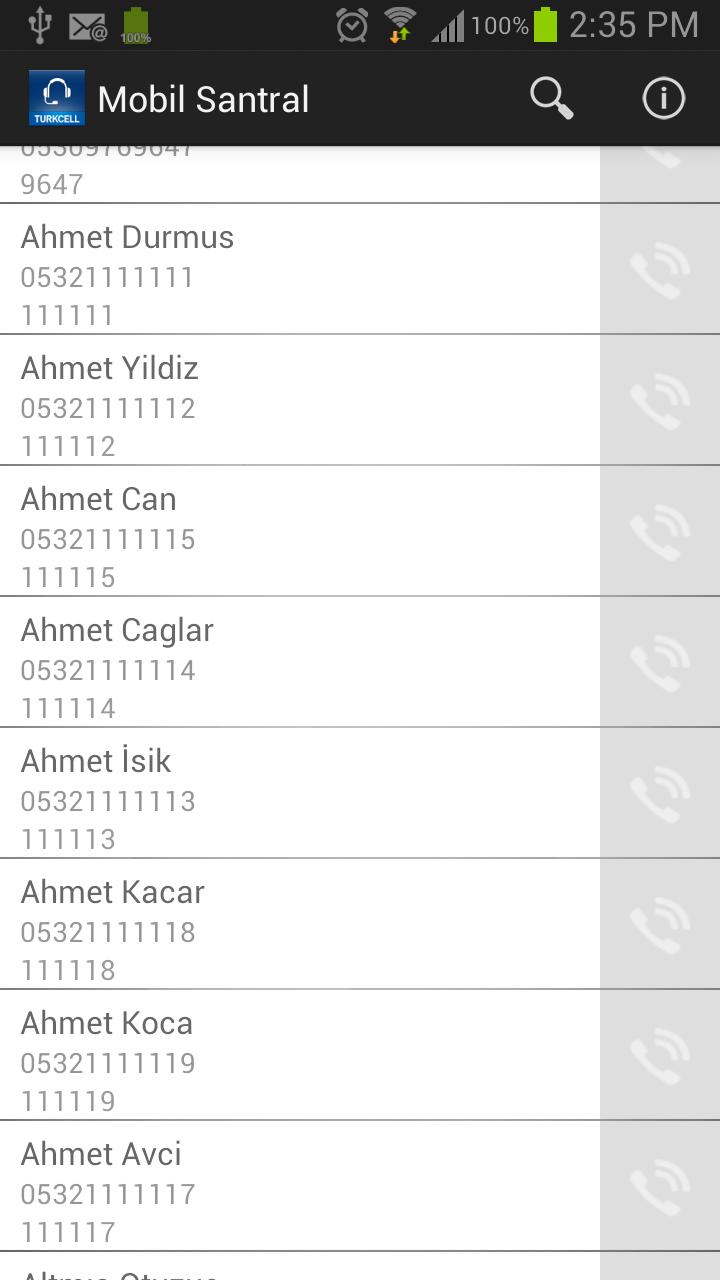Tap the call icon next to Ahmet Koca
The height and width of the screenshot is (1280, 720).
(660, 1054)
